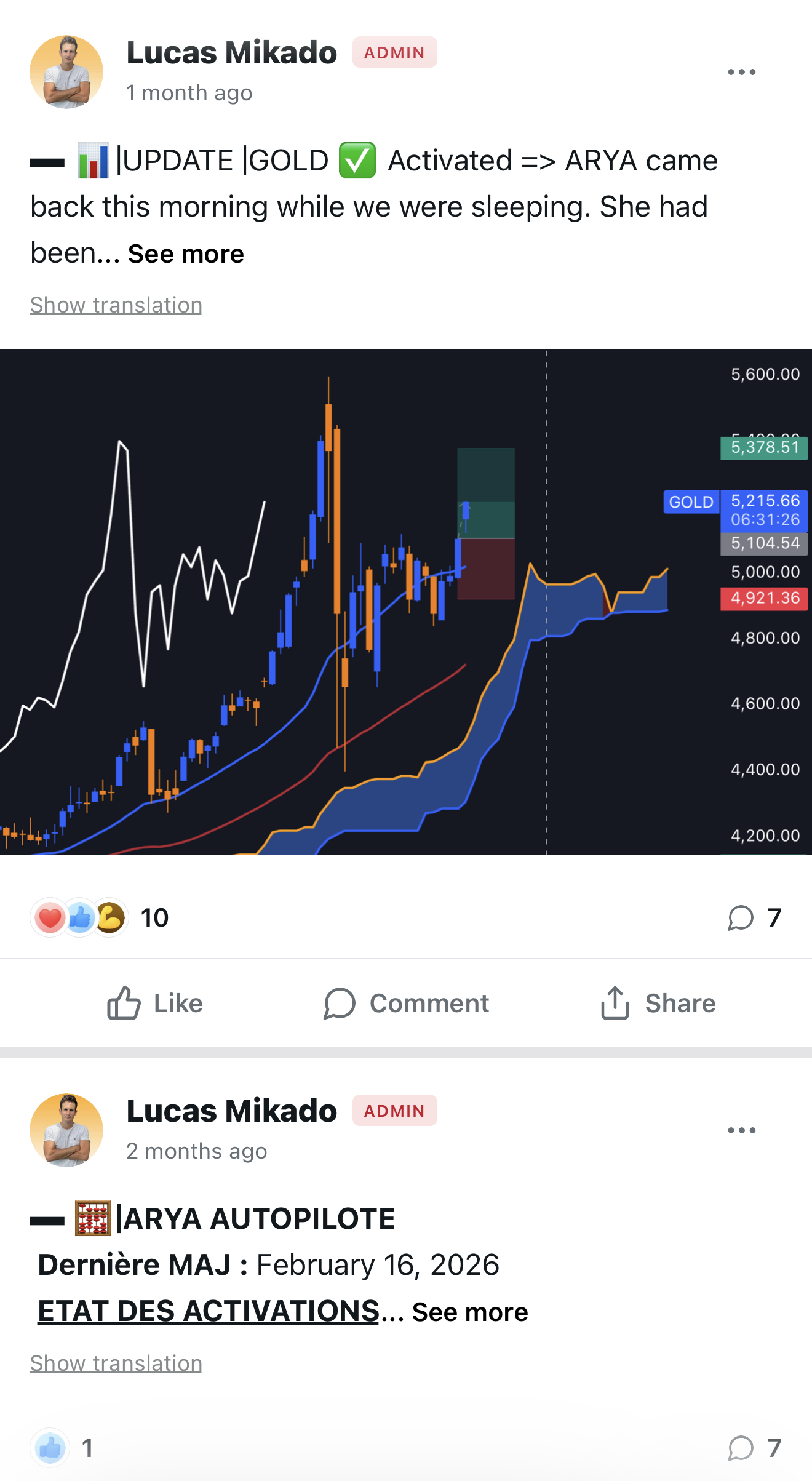Expand 'See more' on ARYA AUTOPILOTE post
The height and width of the screenshot is (1481, 812).
(470, 1312)
